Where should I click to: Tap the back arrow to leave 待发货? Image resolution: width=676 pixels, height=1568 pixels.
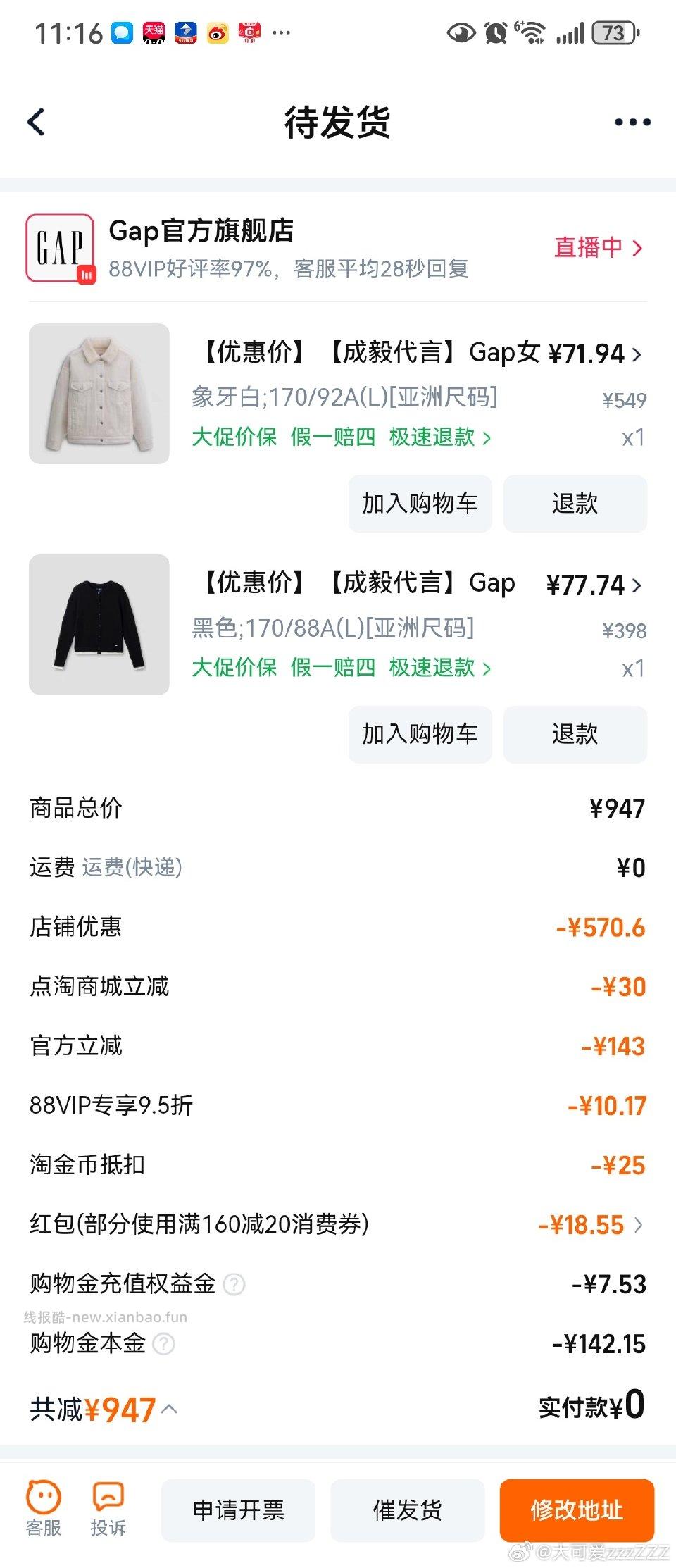(35, 121)
